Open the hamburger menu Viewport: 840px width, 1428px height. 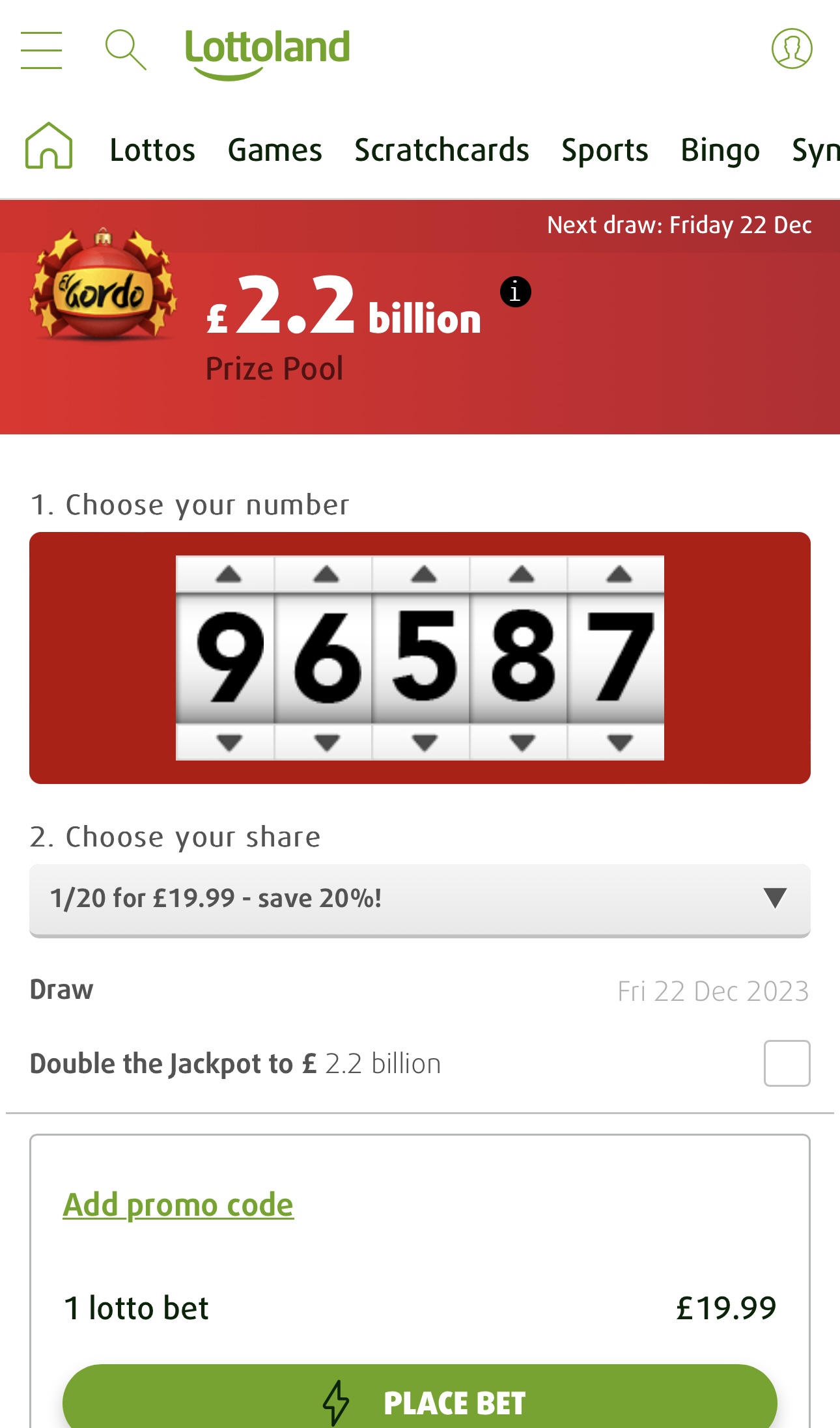pos(41,49)
